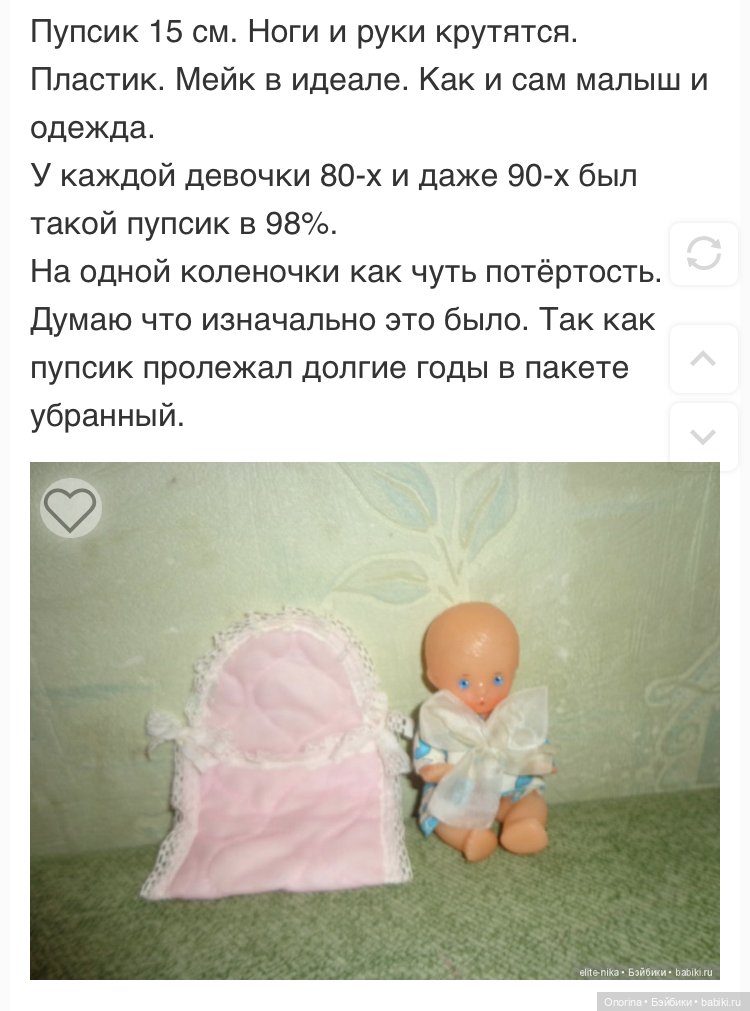Toggle the refresh control to reload content
750x1011 pixels.
pyautogui.click(x=704, y=254)
